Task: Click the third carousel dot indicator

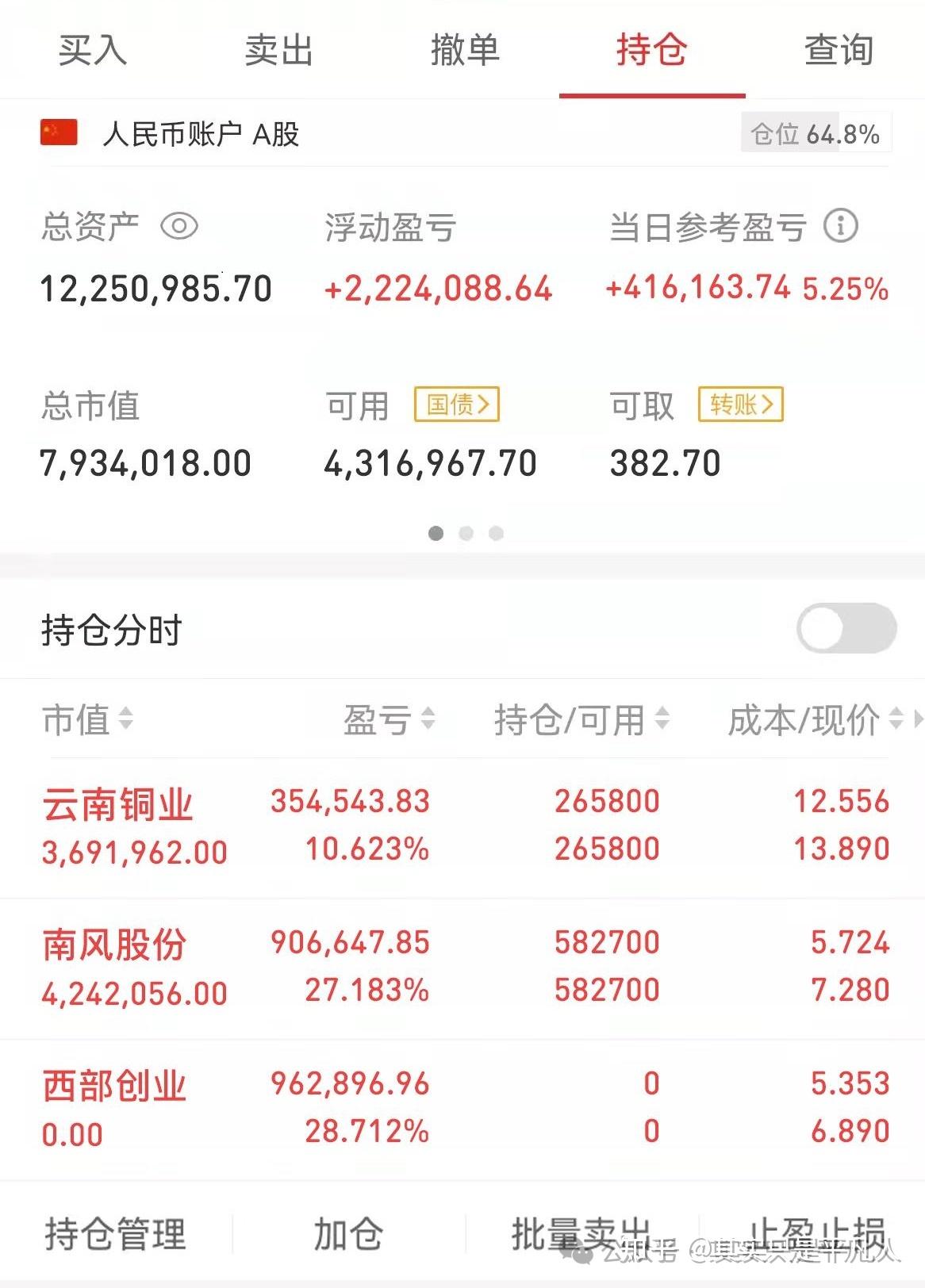Action: pyautogui.click(x=495, y=533)
